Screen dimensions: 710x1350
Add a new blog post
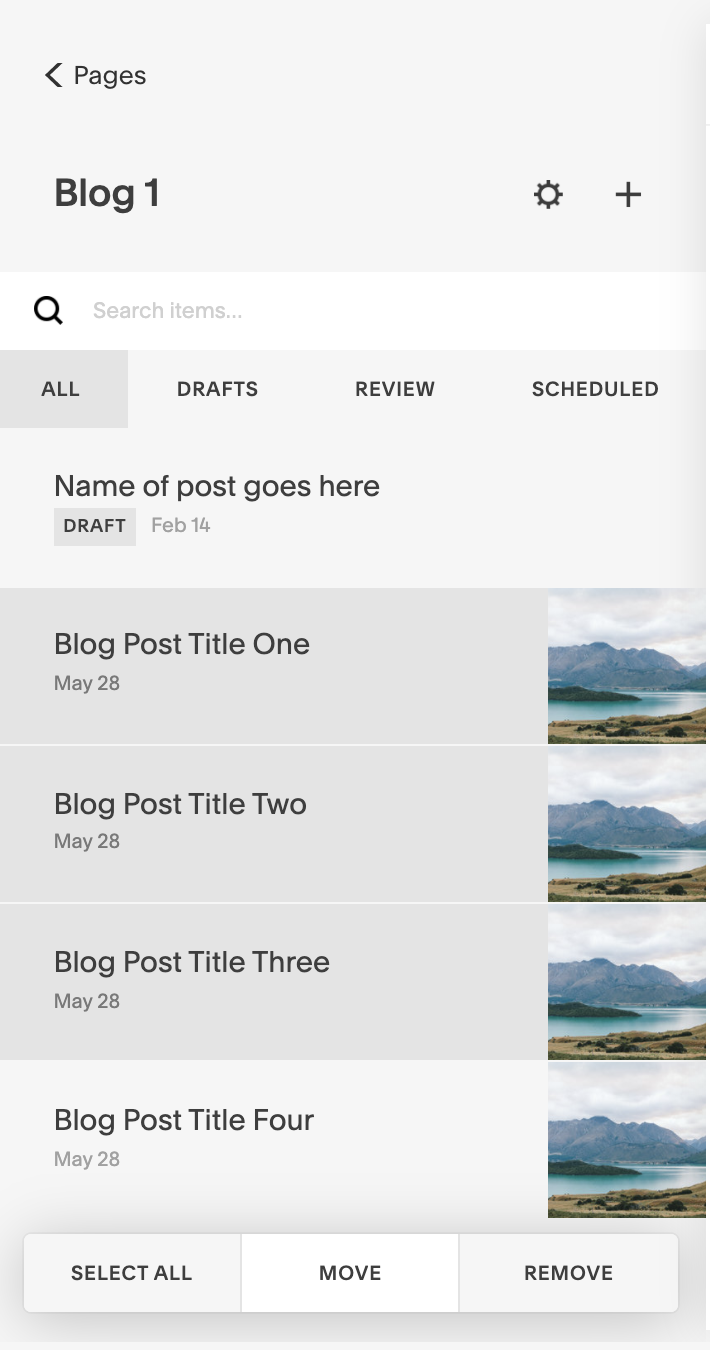(x=628, y=194)
